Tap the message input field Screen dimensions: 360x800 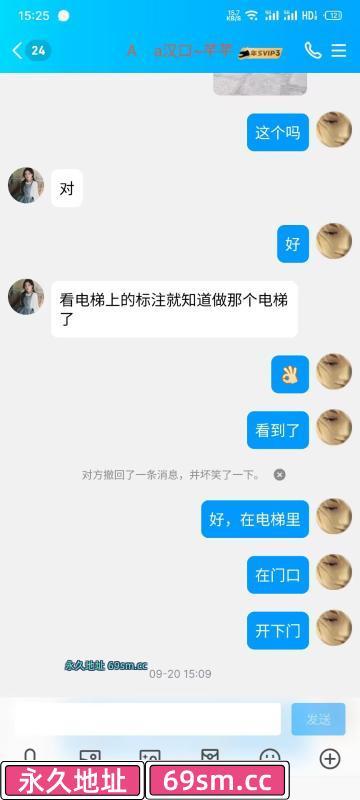pos(147,719)
